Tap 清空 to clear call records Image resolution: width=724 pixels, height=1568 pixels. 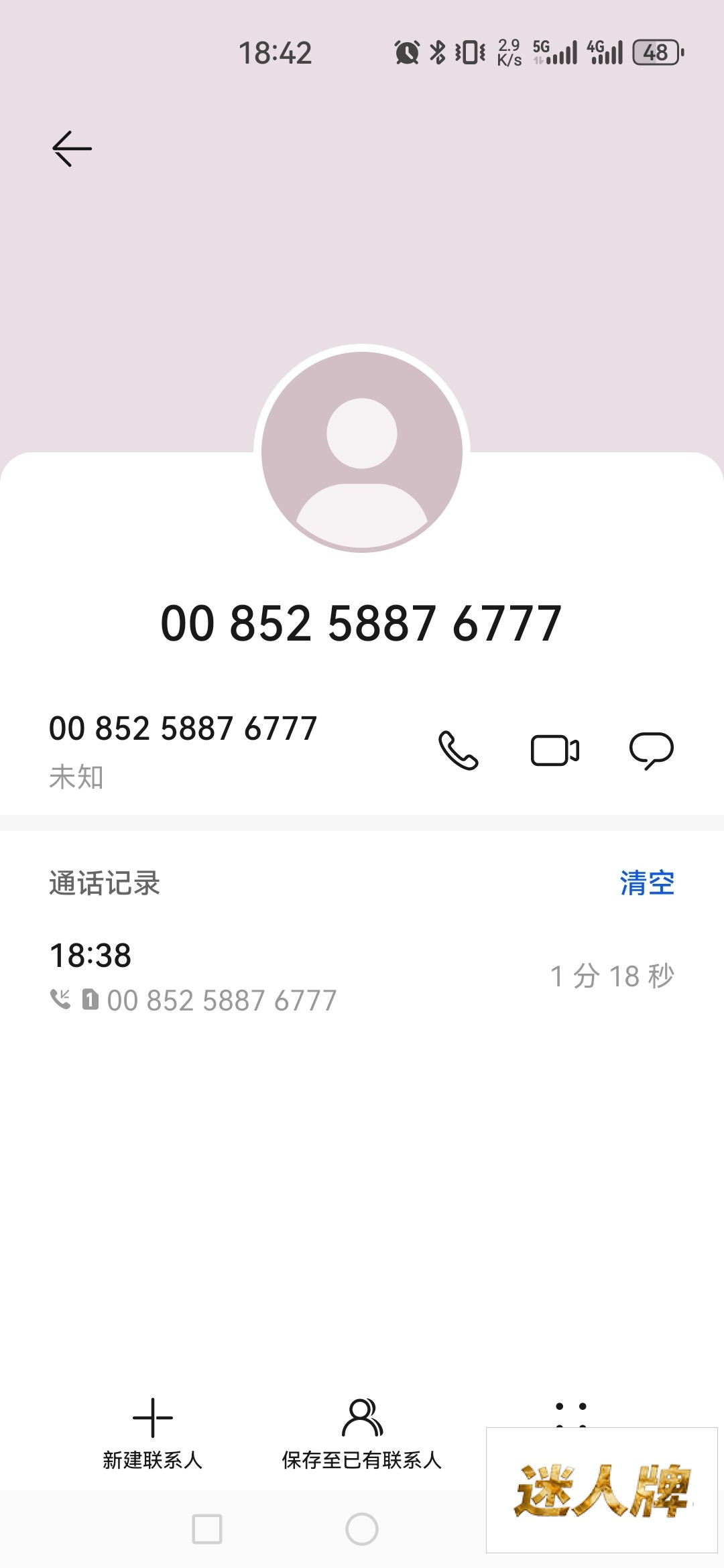pyautogui.click(x=646, y=883)
